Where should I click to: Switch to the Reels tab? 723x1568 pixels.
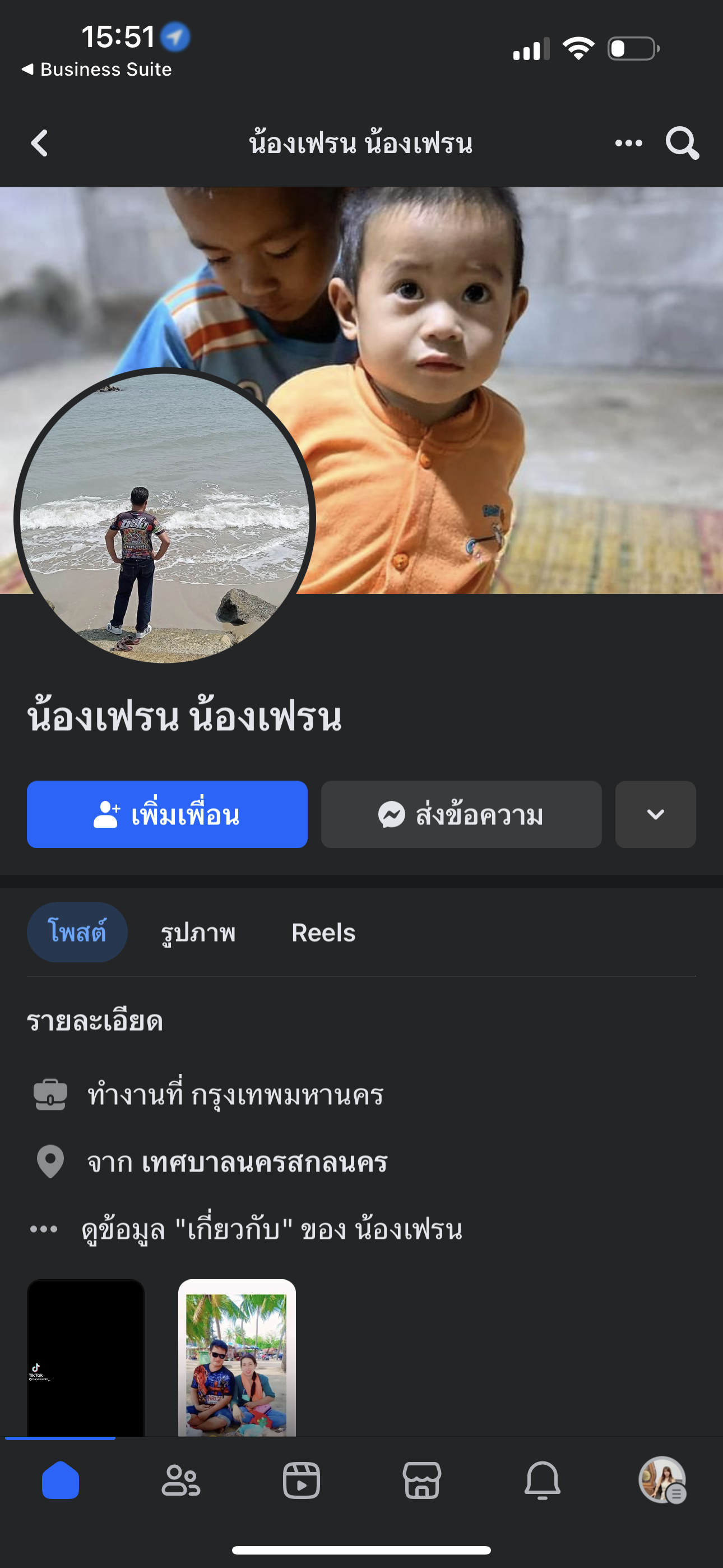[323, 933]
